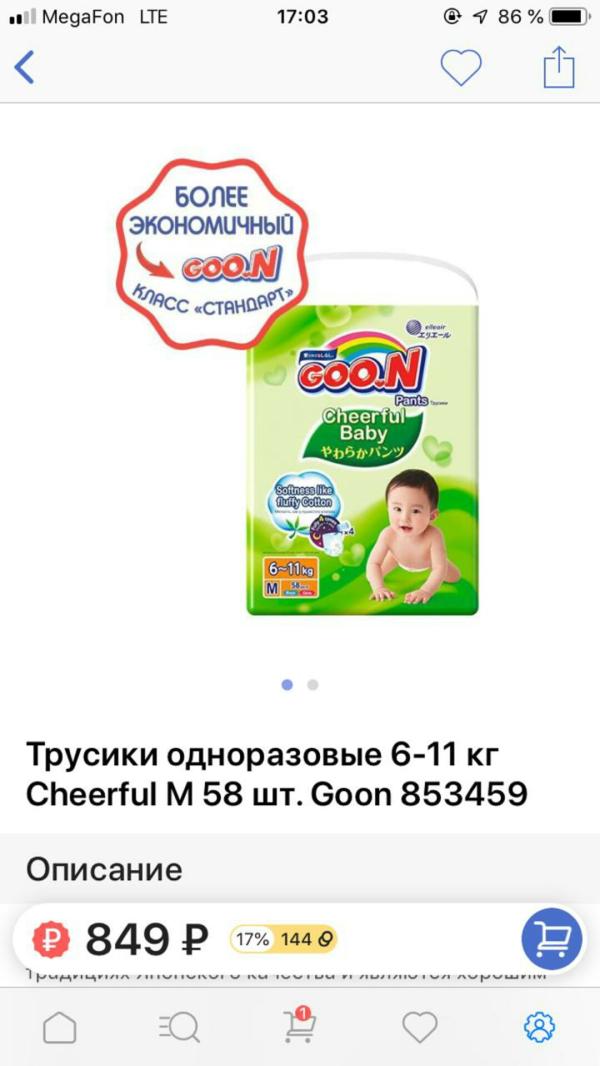Tap the Goon diapers product image

click(300, 388)
